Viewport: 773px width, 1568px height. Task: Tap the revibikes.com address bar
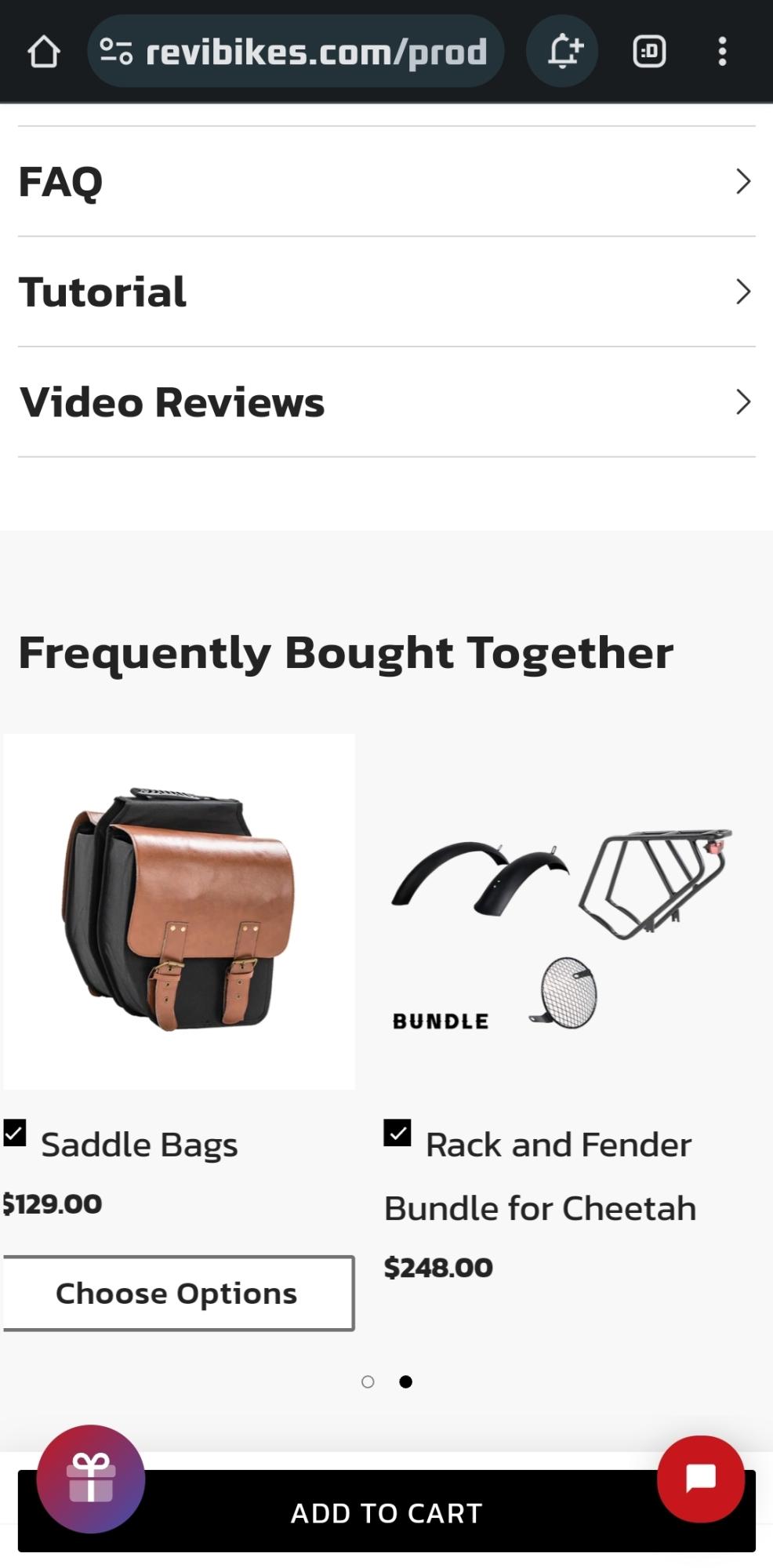(x=296, y=53)
